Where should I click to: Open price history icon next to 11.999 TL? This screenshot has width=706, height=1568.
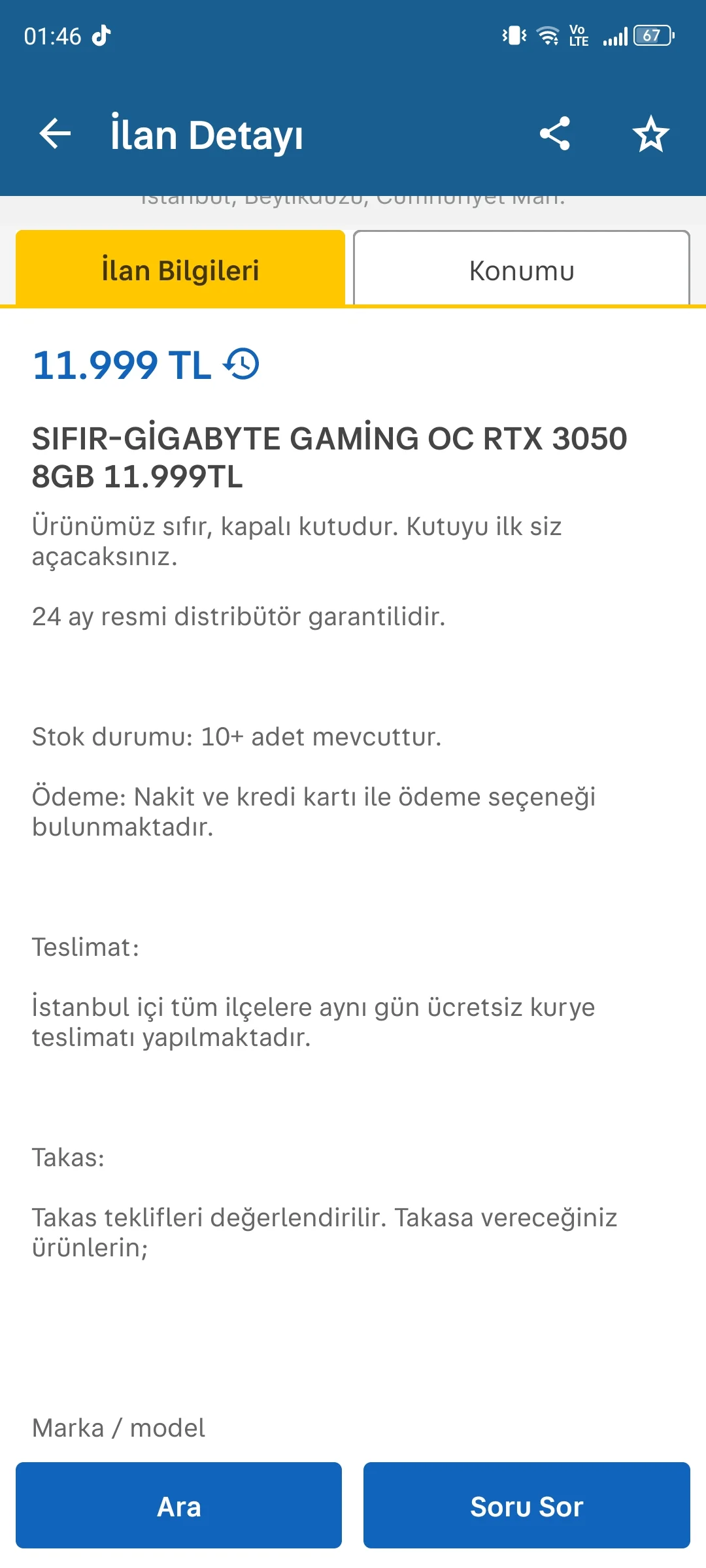(242, 364)
